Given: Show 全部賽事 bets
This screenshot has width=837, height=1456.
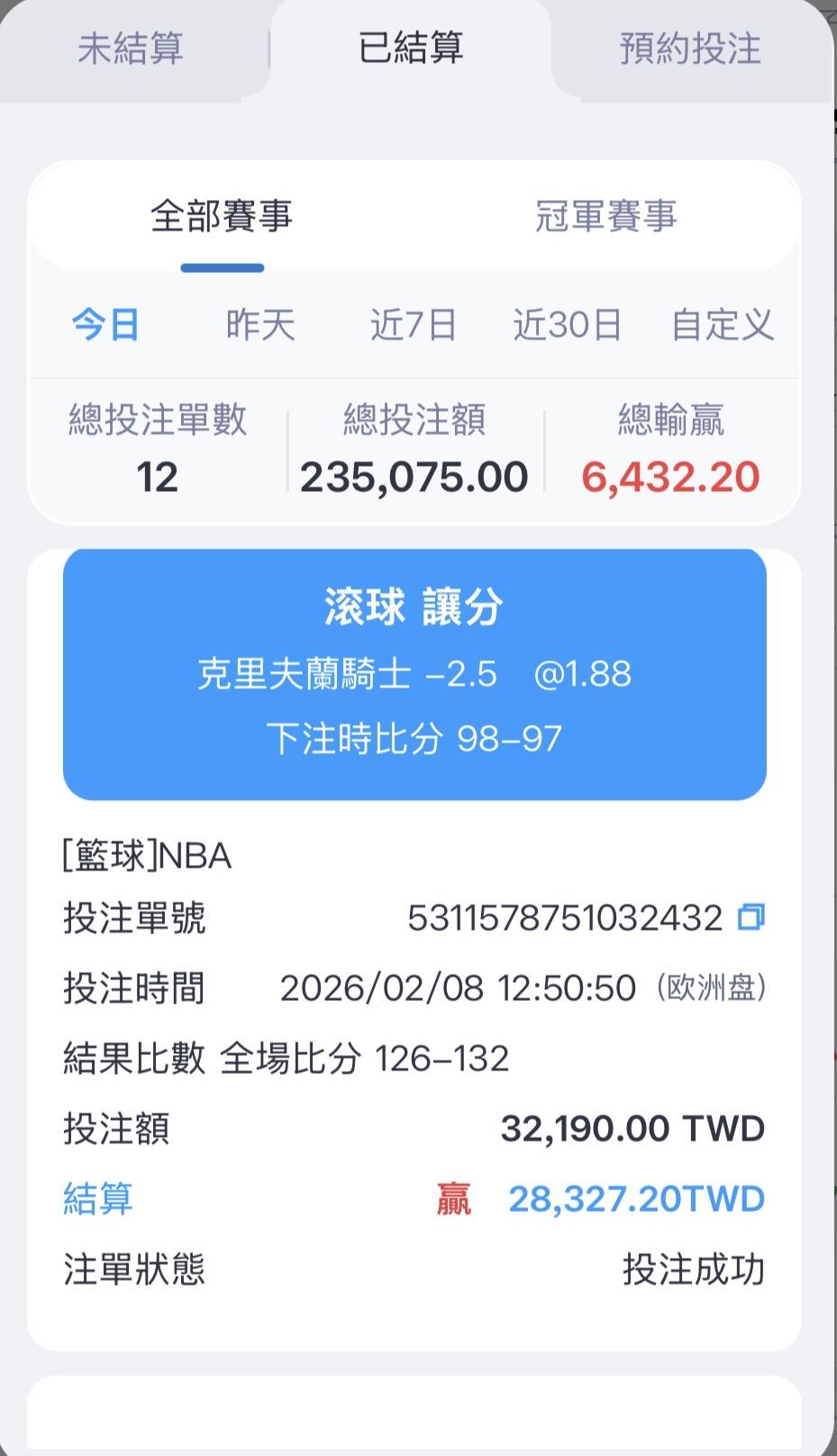Looking at the screenshot, I should pos(222,217).
